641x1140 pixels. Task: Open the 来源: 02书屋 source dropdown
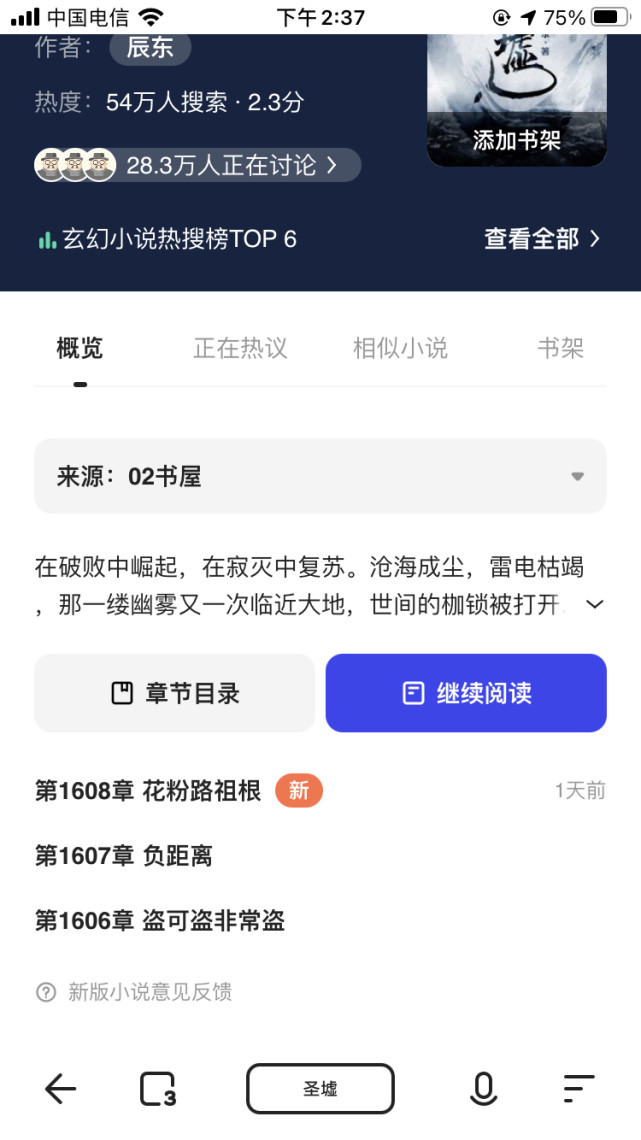click(320, 476)
